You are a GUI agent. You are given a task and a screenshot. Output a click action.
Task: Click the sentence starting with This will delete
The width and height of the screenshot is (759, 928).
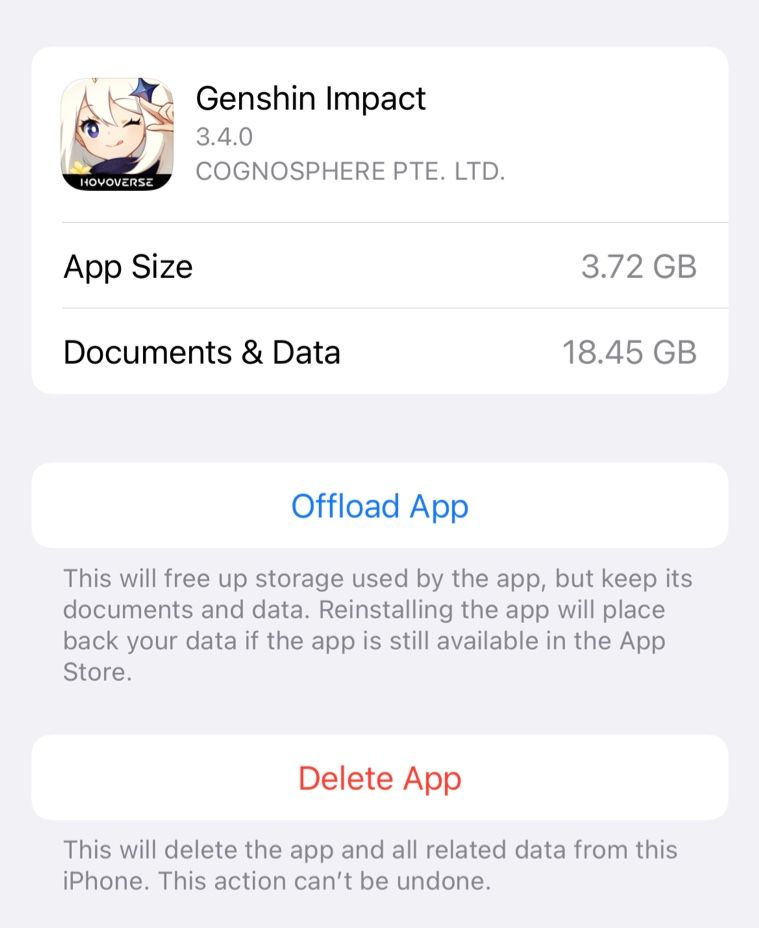tap(370, 850)
